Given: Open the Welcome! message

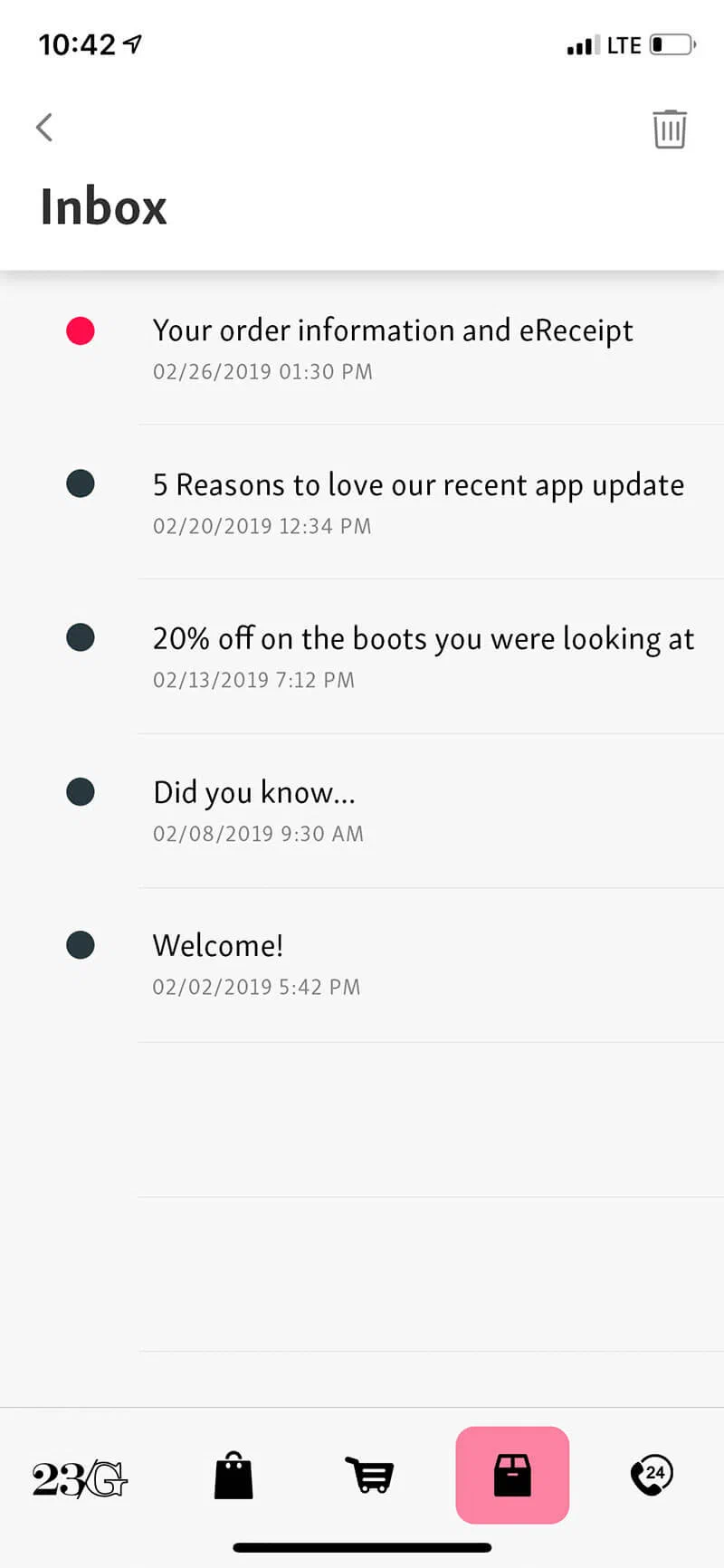Looking at the screenshot, I should point(256,964).
